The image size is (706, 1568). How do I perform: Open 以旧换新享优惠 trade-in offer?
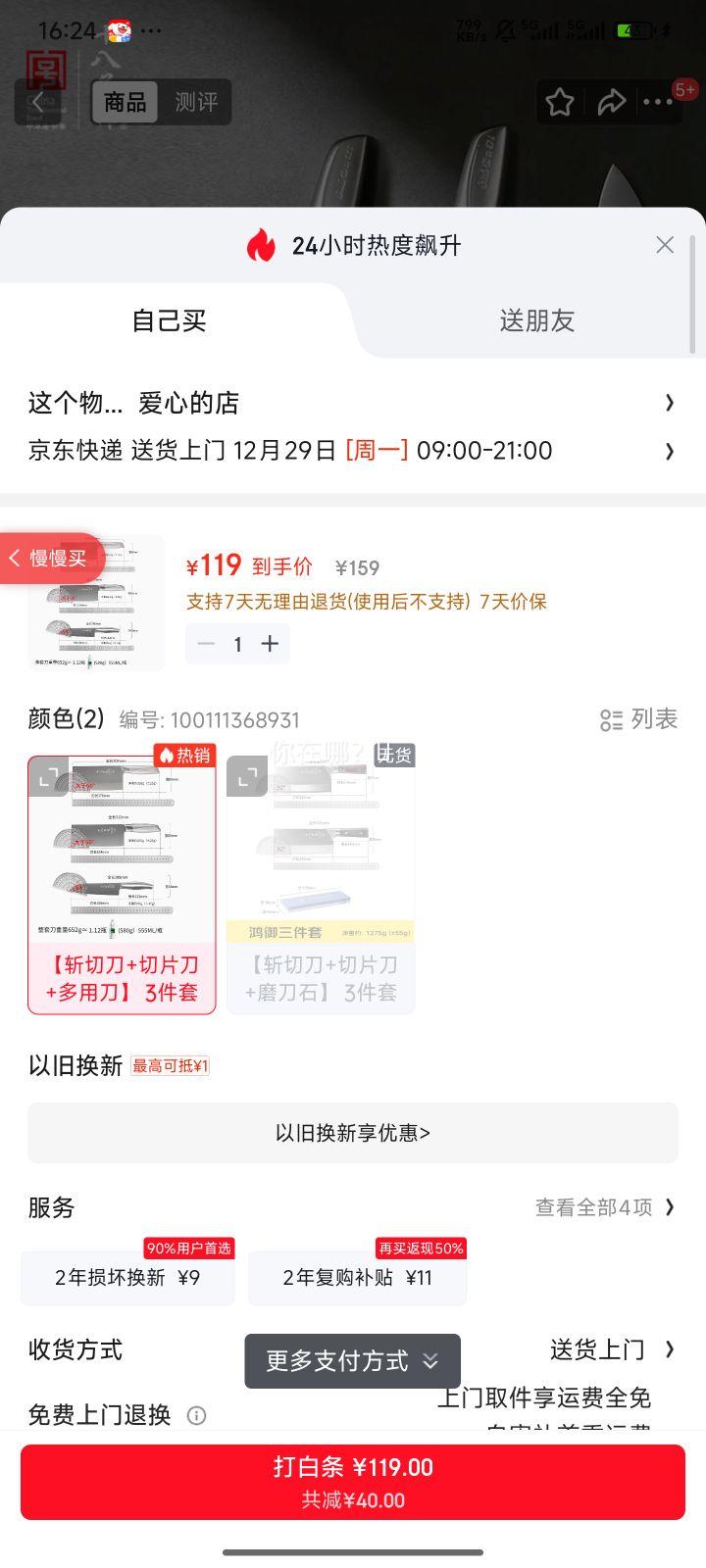point(353,1132)
